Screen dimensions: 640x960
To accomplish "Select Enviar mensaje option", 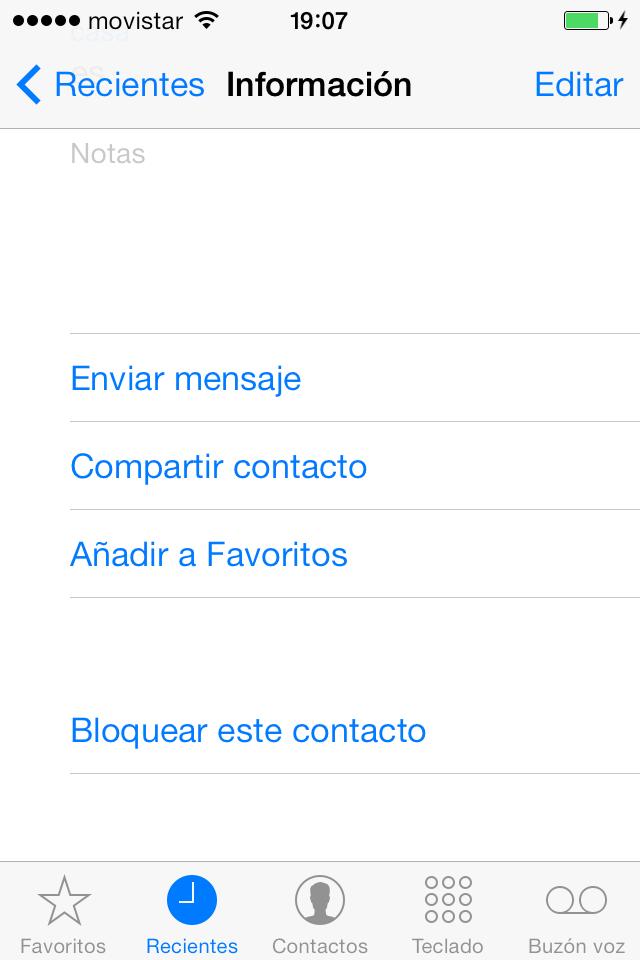I will [186, 379].
